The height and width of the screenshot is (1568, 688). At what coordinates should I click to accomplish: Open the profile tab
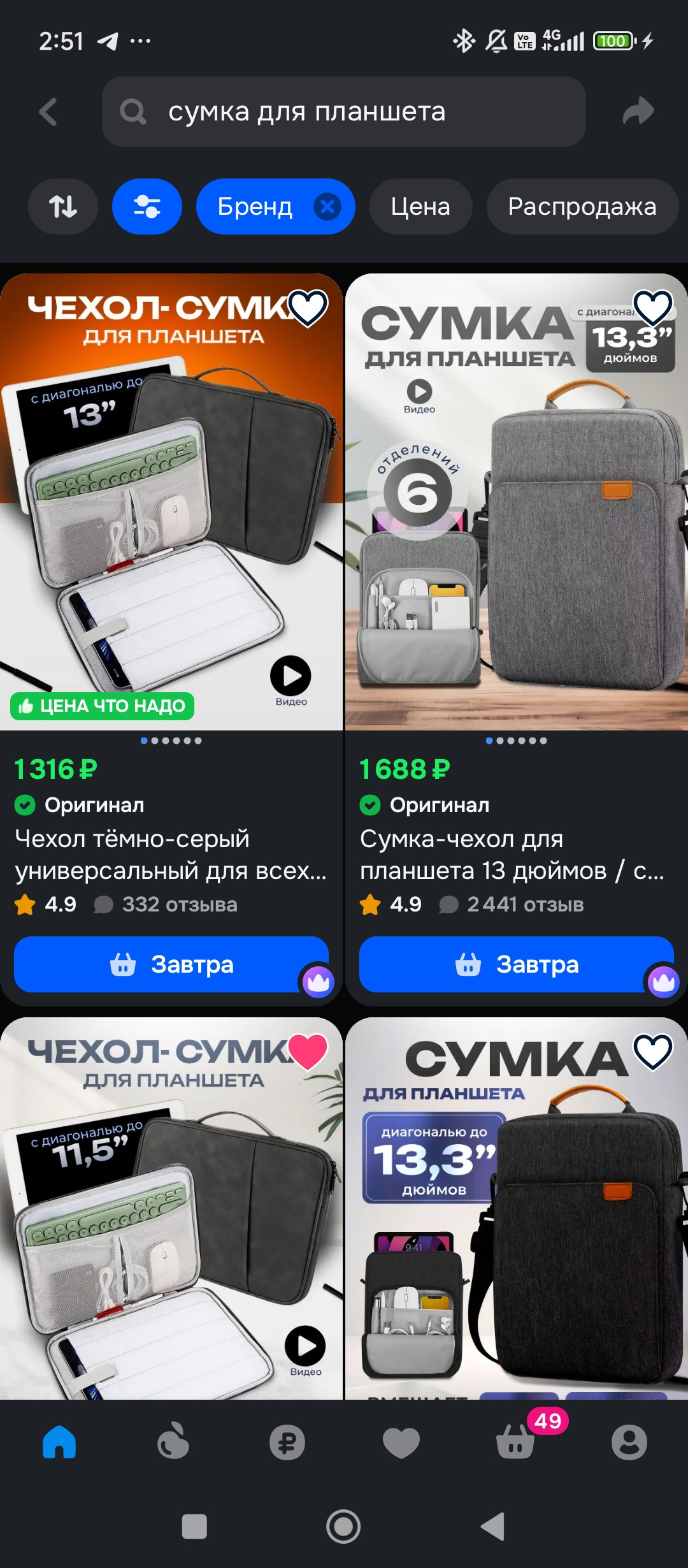point(629,1442)
